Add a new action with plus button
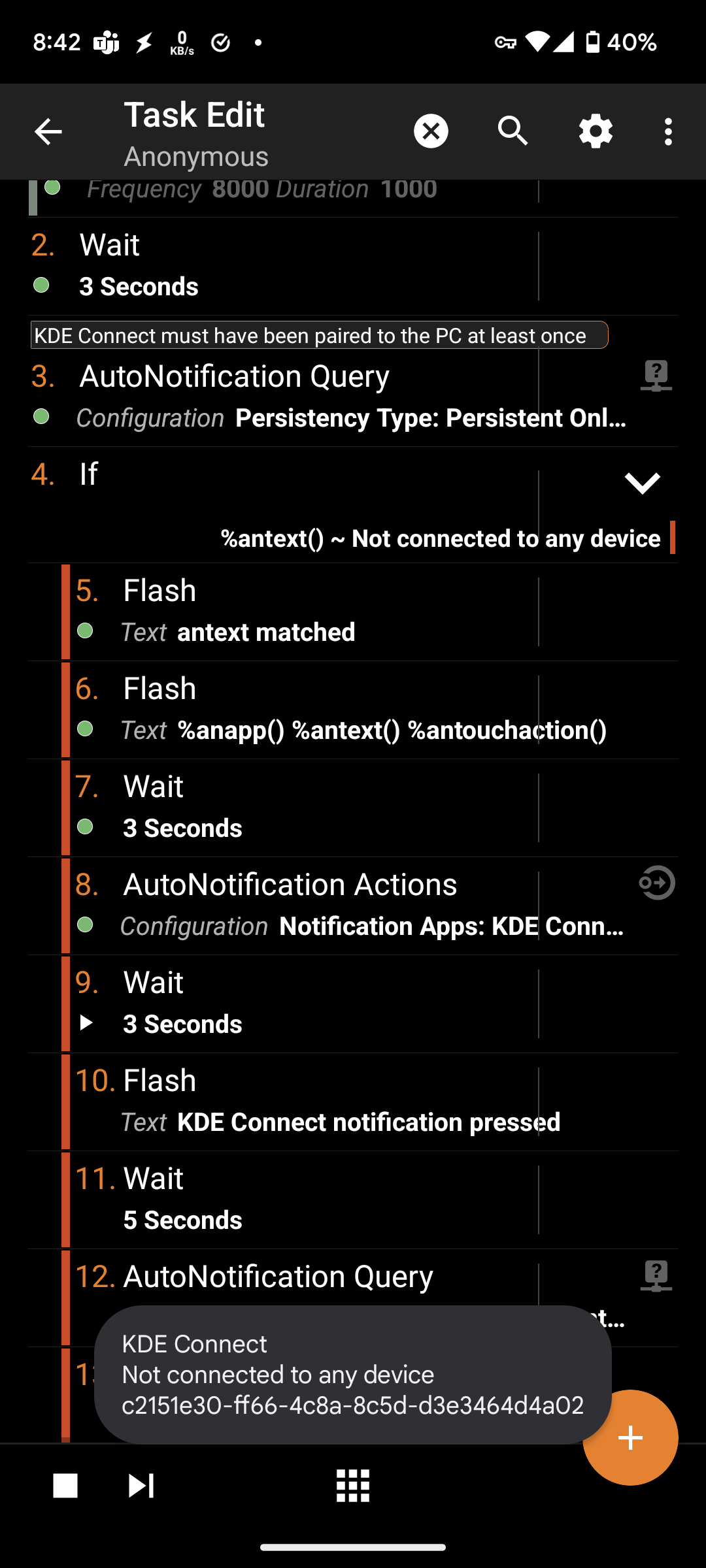Image resolution: width=706 pixels, height=1568 pixels. [630, 1437]
